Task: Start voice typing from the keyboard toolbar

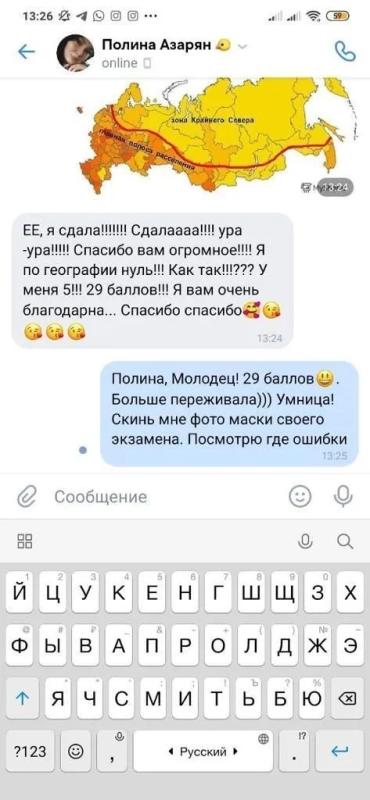Action: [305, 541]
